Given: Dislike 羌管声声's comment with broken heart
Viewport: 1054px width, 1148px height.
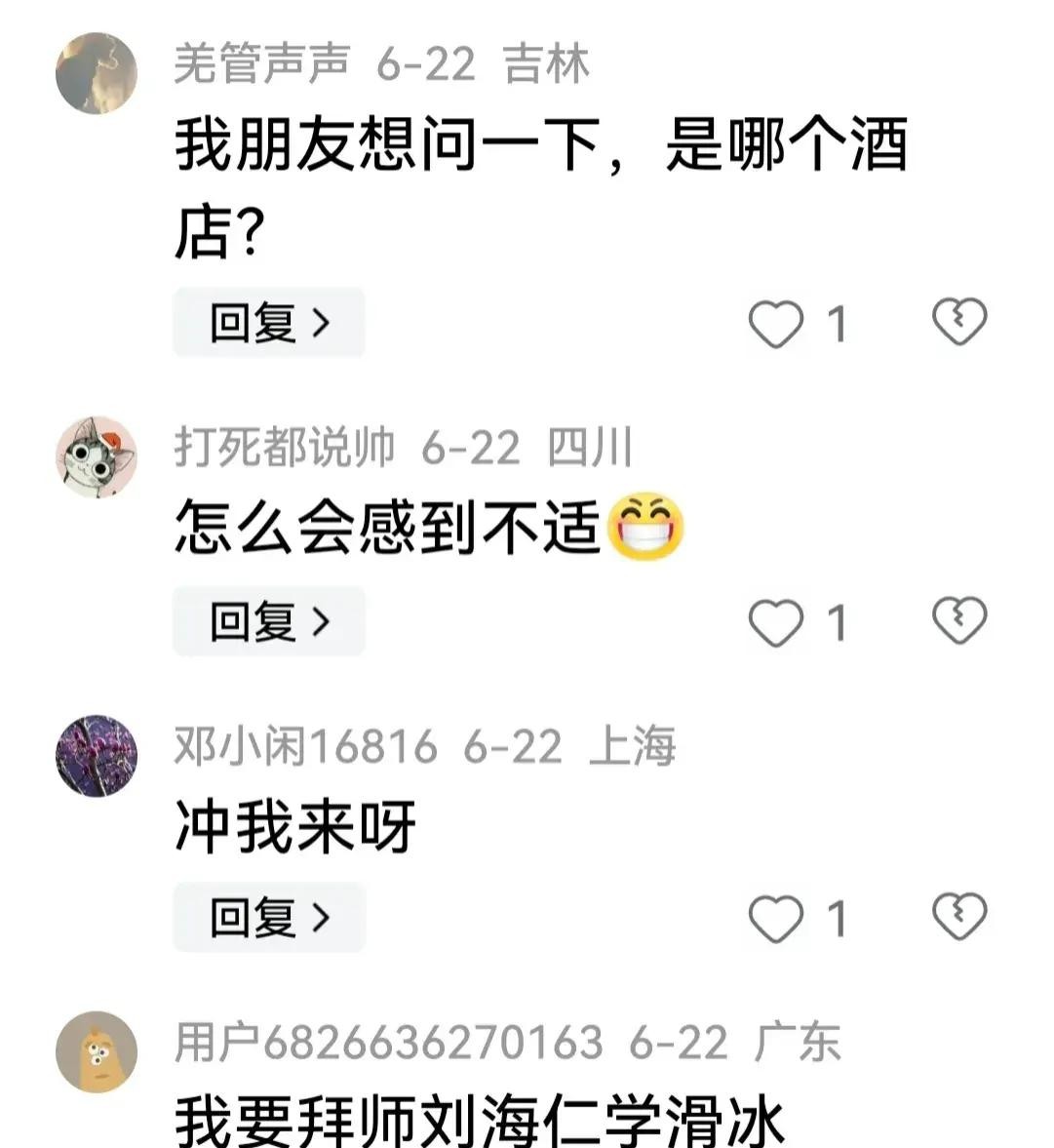Looking at the screenshot, I should [x=959, y=323].
